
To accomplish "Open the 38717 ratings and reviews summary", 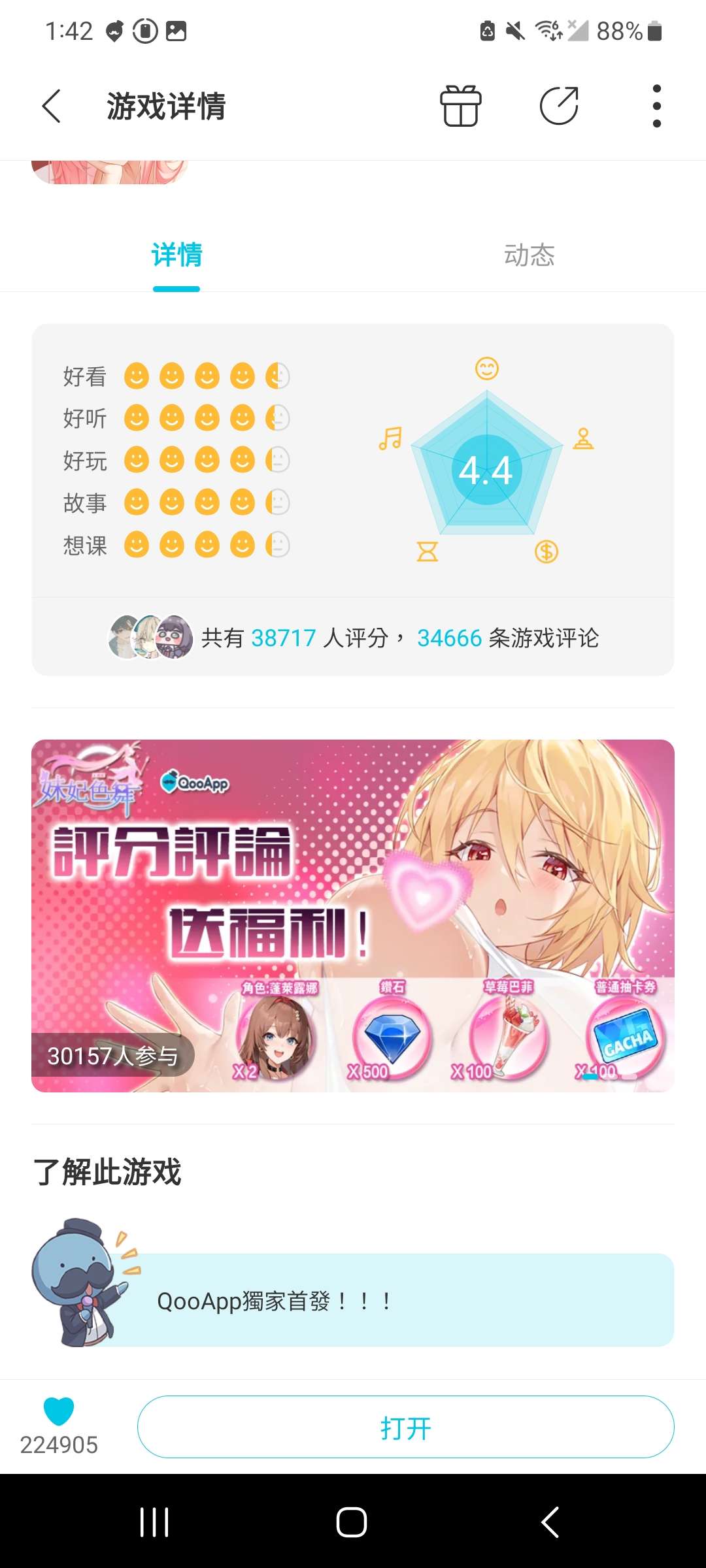I will click(x=353, y=638).
